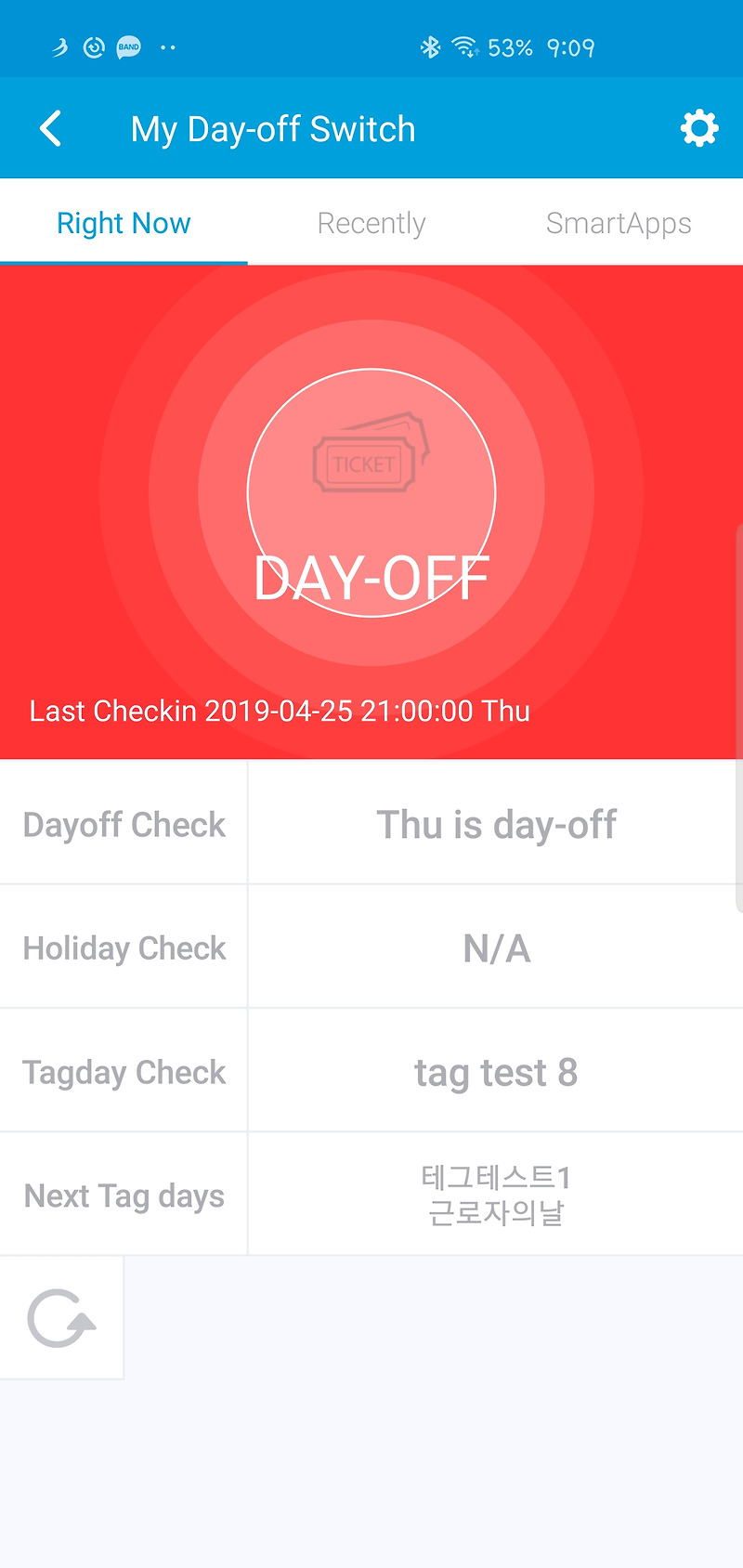This screenshot has width=743, height=1568.
Task: Open the settings gear icon
Action: point(698,128)
